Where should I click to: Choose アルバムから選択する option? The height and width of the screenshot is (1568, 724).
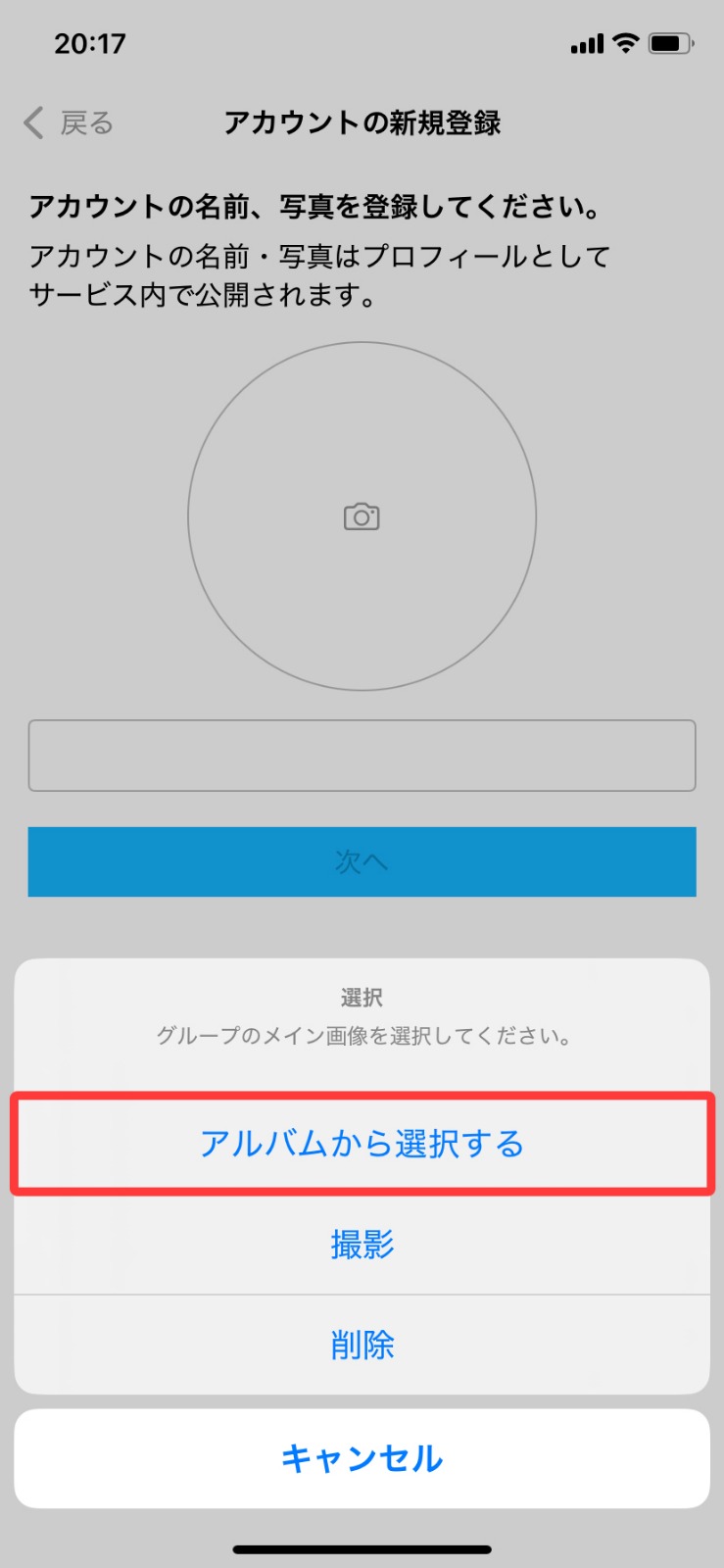tap(362, 1144)
